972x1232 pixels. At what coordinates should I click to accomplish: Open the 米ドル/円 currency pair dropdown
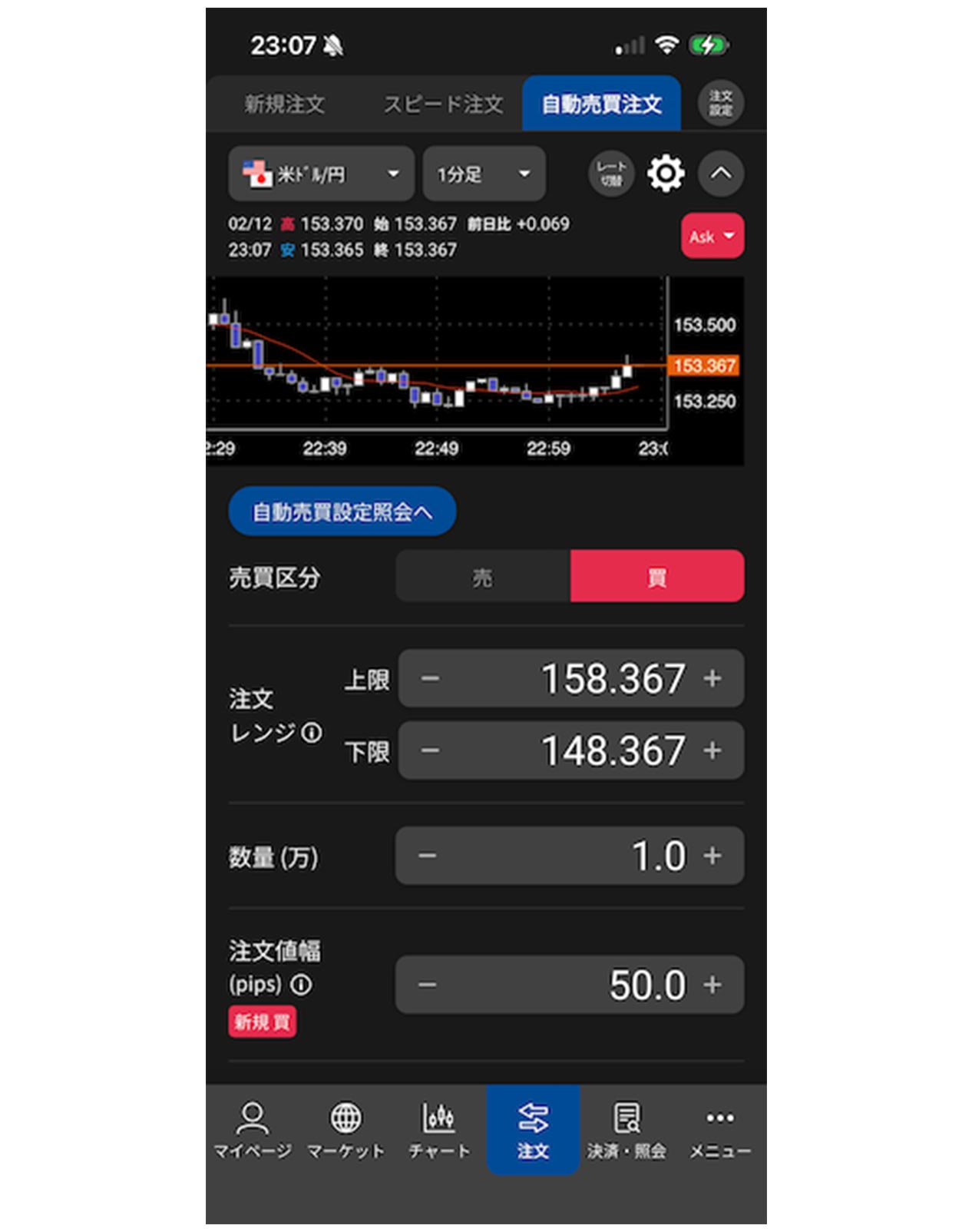321,174
